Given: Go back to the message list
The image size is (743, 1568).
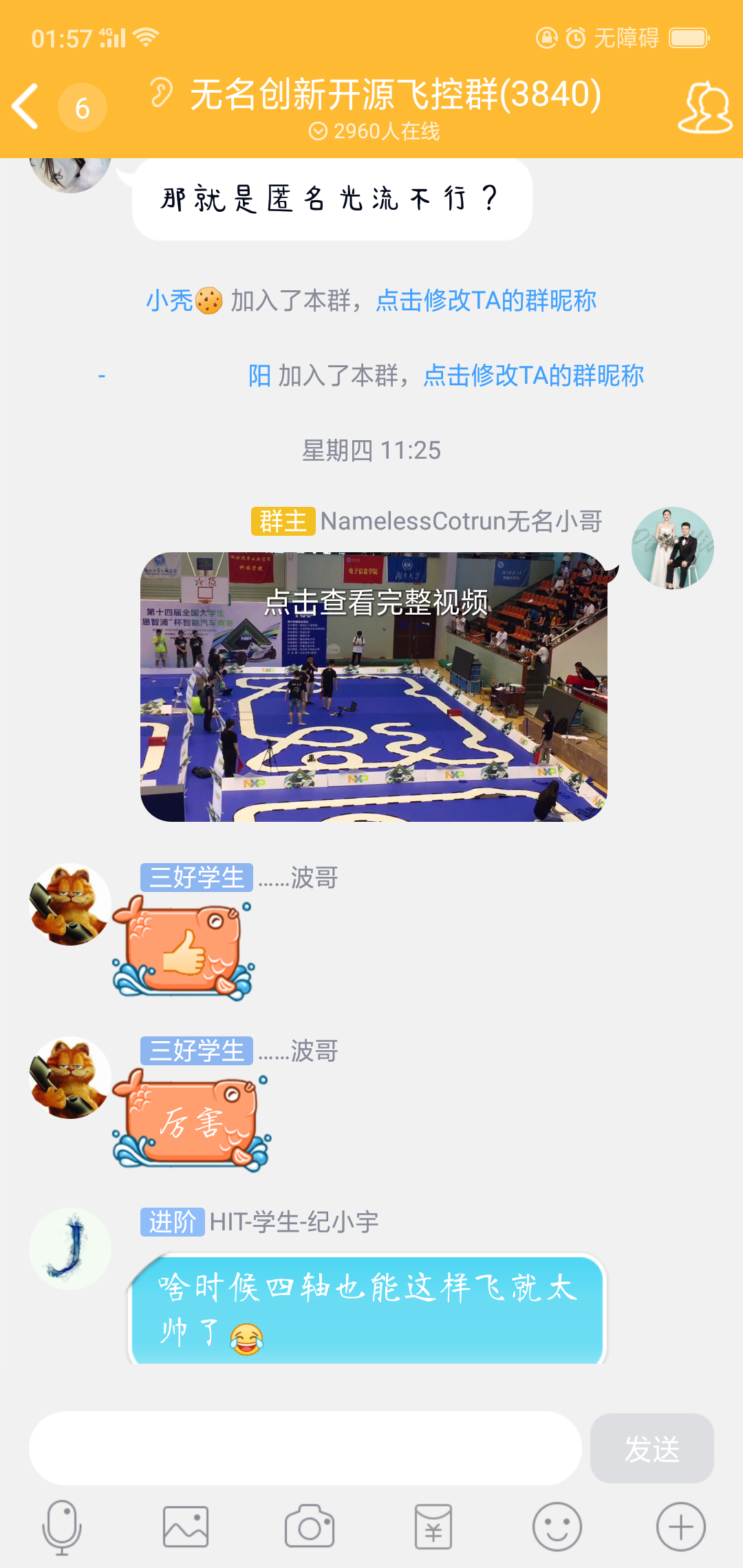Looking at the screenshot, I should point(26,107).
